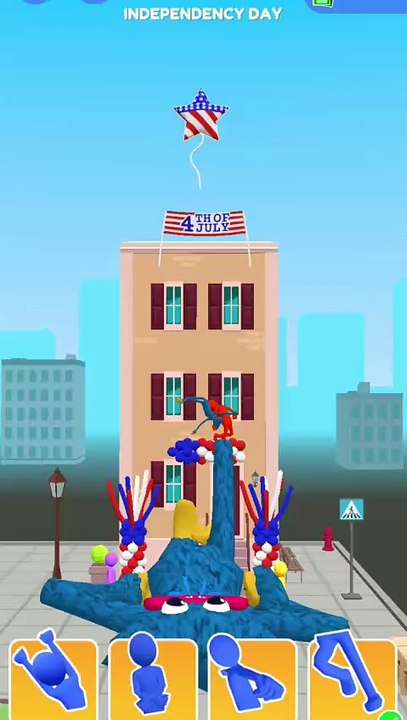This screenshot has height=720, width=407.
Task: Select the legs-only pose card with checkmark
Action: [352, 677]
